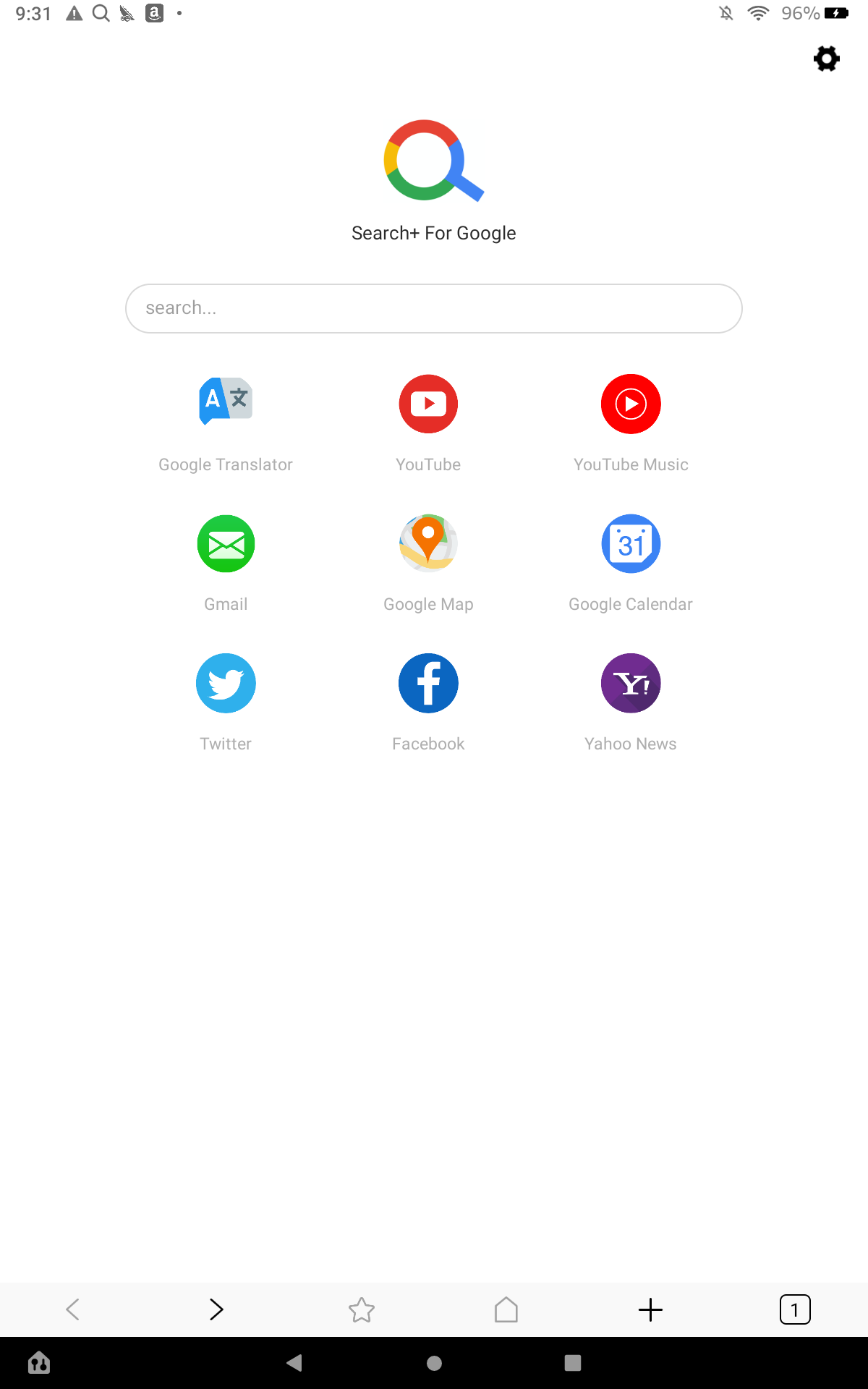Open the Facebook shortcut
The width and height of the screenshot is (868, 1389).
428,683
